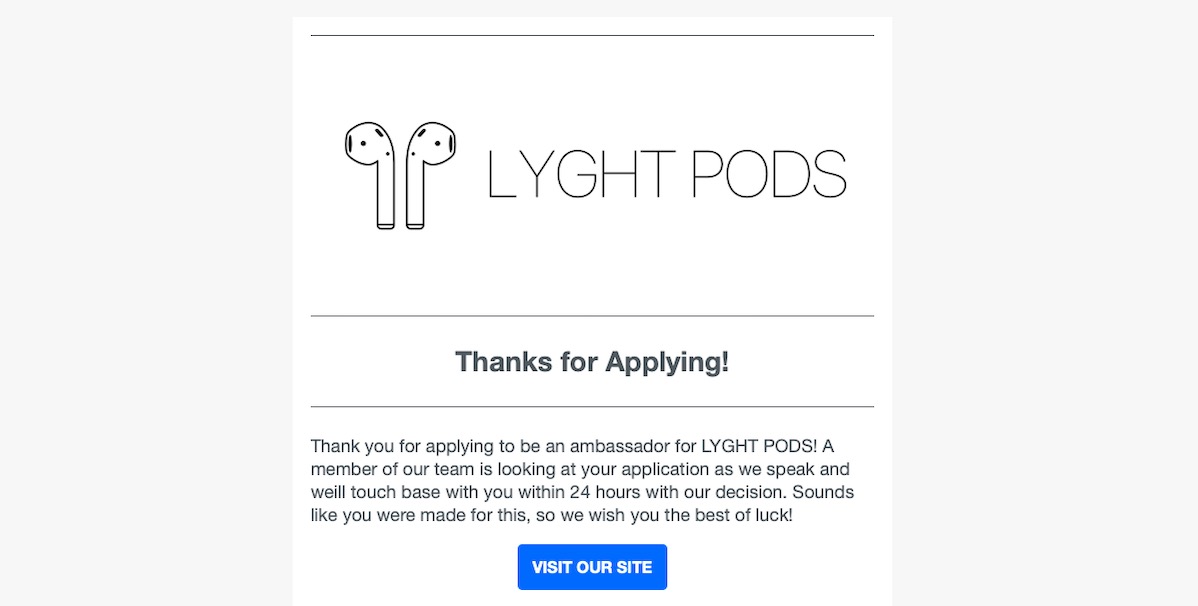Image resolution: width=1198 pixels, height=606 pixels.
Task: Tap the VISIT OUR SITE button
Action: tap(592, 567)
